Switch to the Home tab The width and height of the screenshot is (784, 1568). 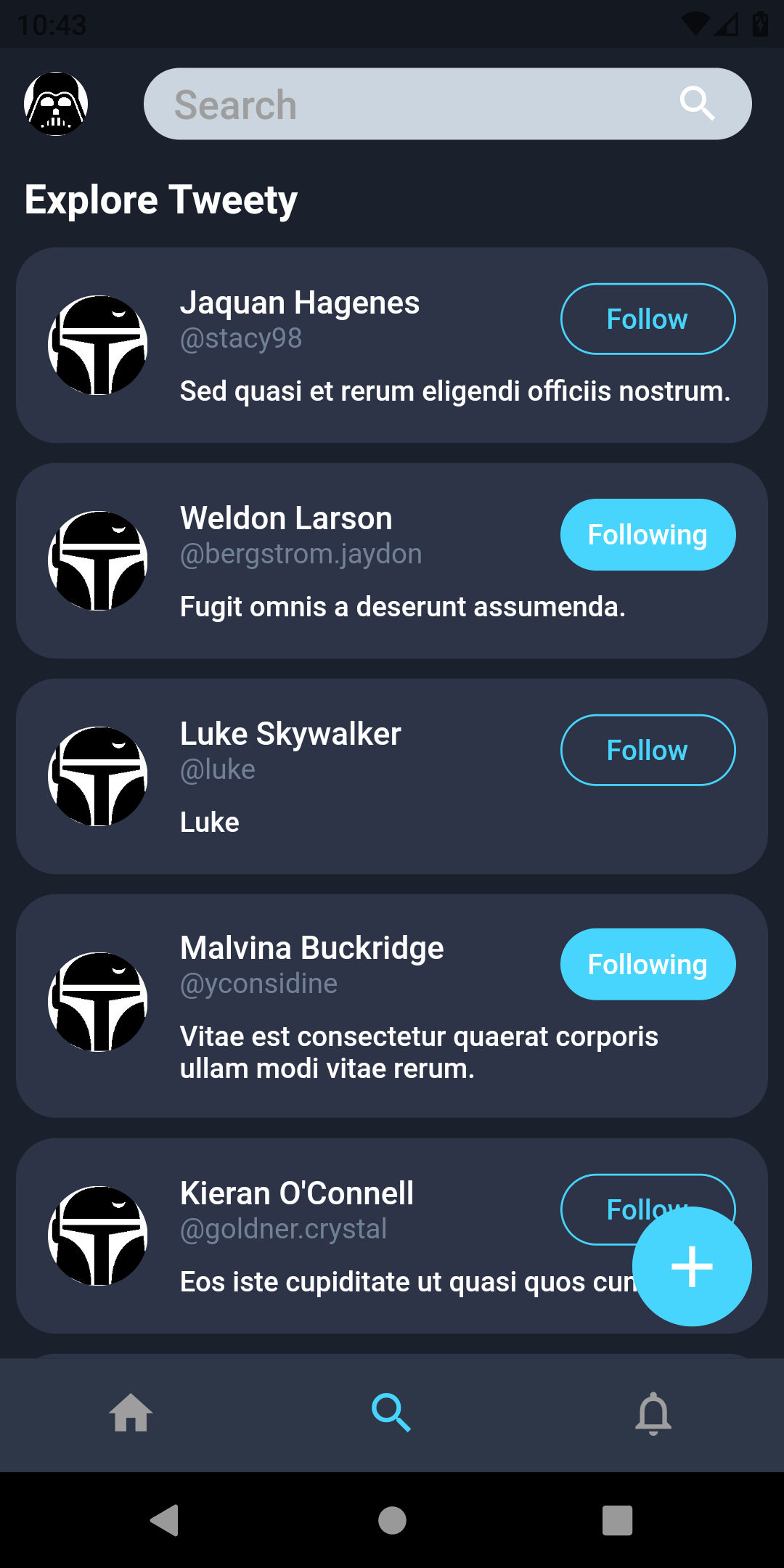[x=131, y=1413]
